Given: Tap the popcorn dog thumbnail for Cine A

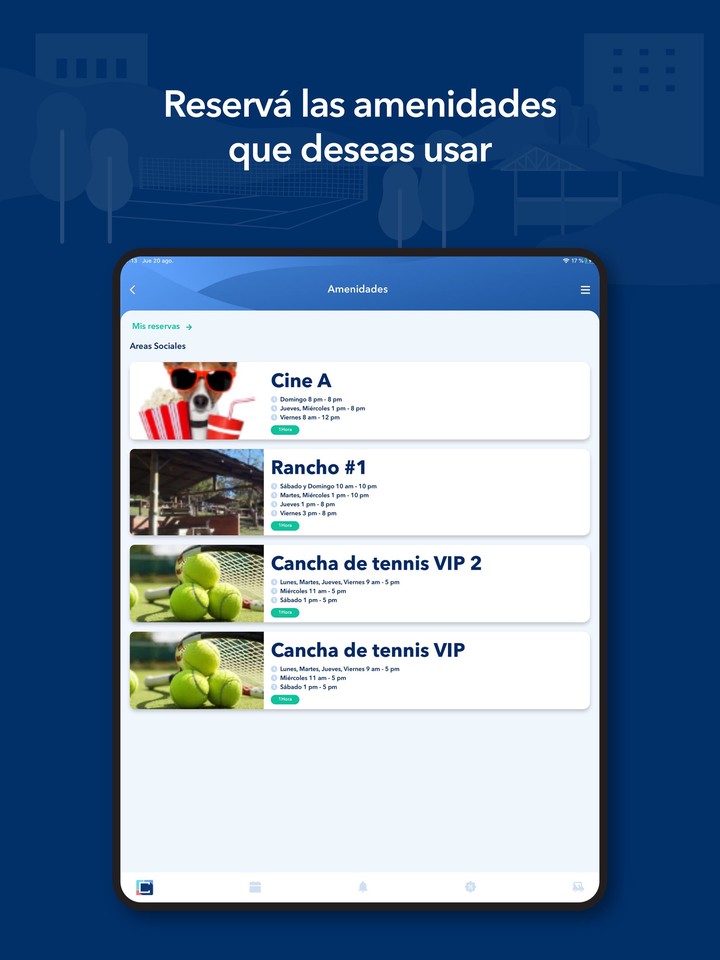Looking at the screenshot, I should (196, 398).
